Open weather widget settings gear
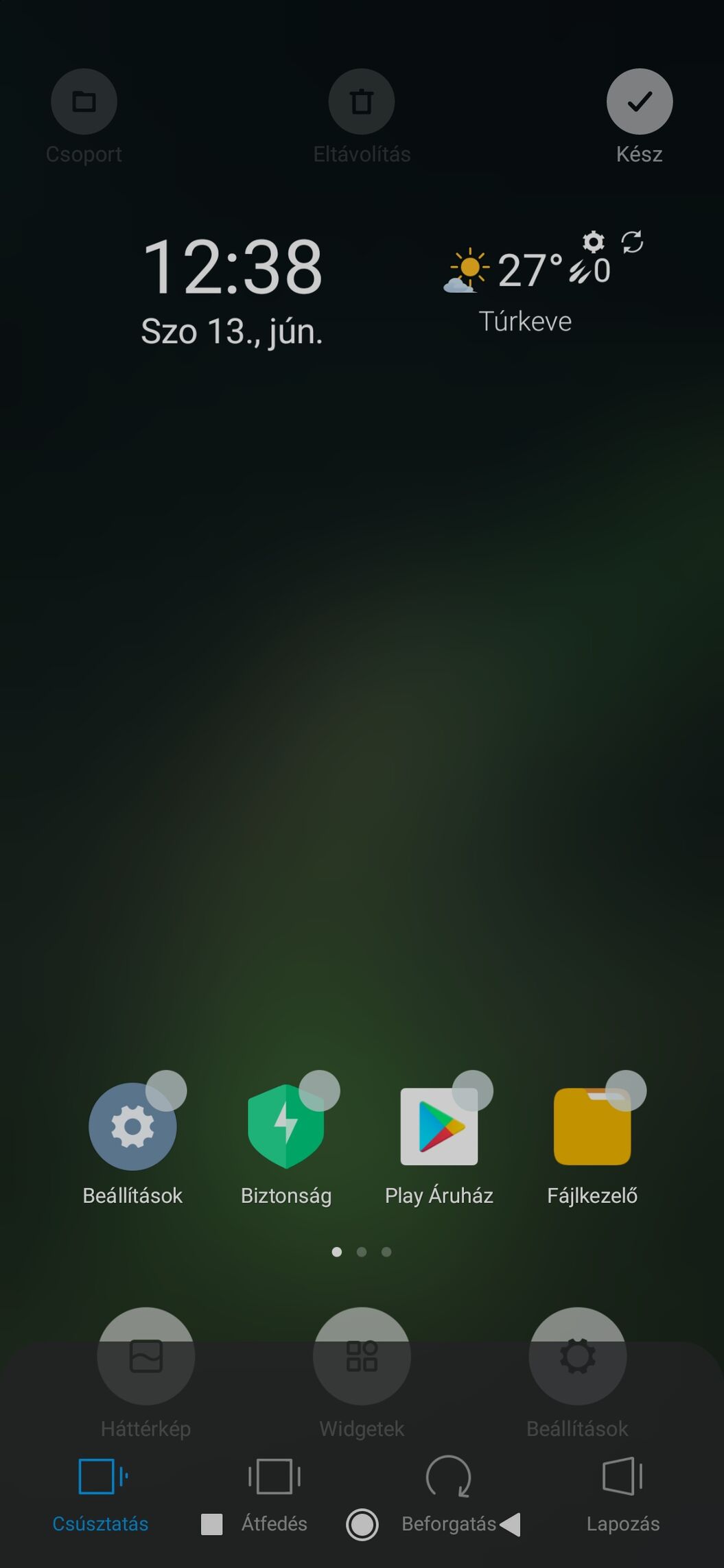The image size is (724, 1568). point(593,242)
